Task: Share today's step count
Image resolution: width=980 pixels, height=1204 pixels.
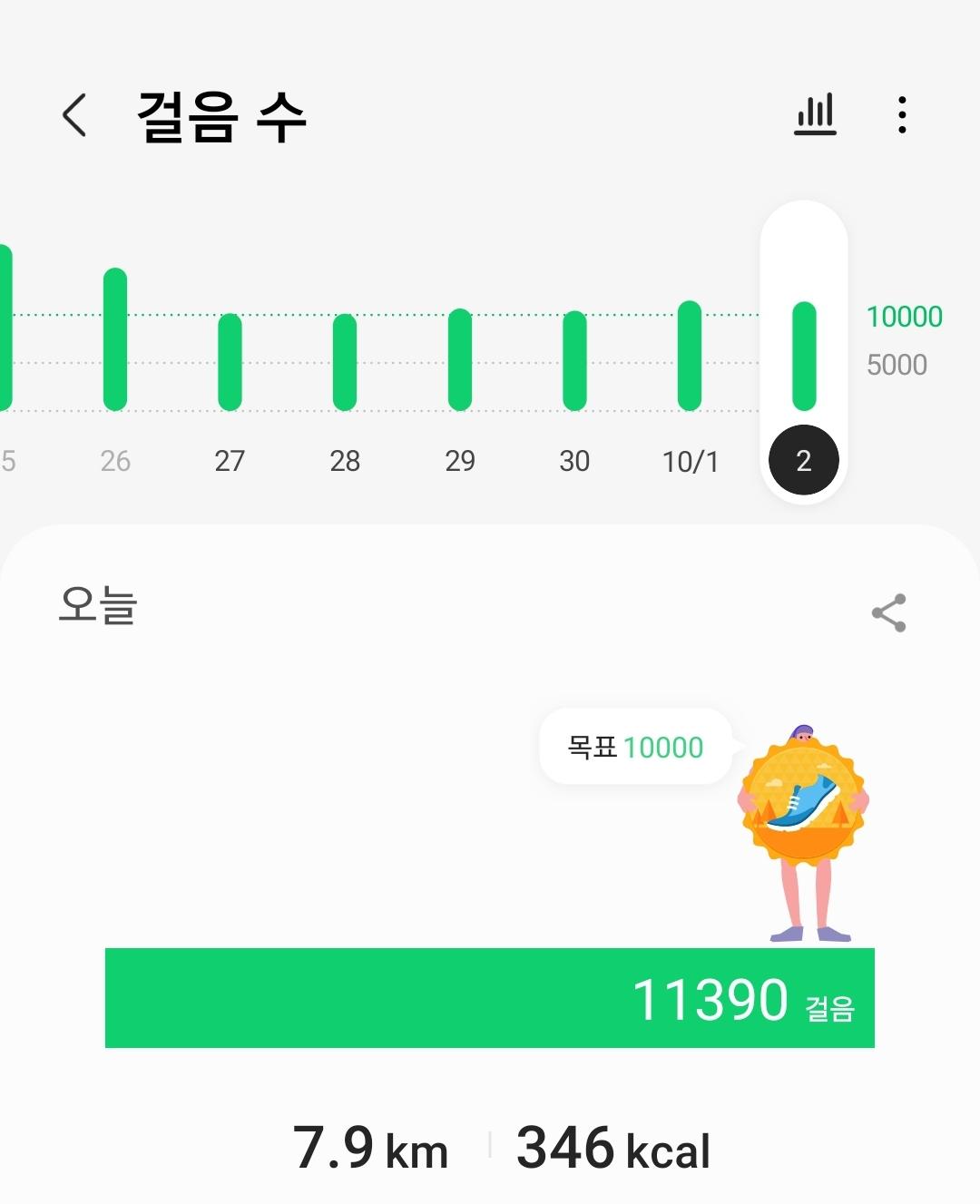Action: (x=888, y=613)
